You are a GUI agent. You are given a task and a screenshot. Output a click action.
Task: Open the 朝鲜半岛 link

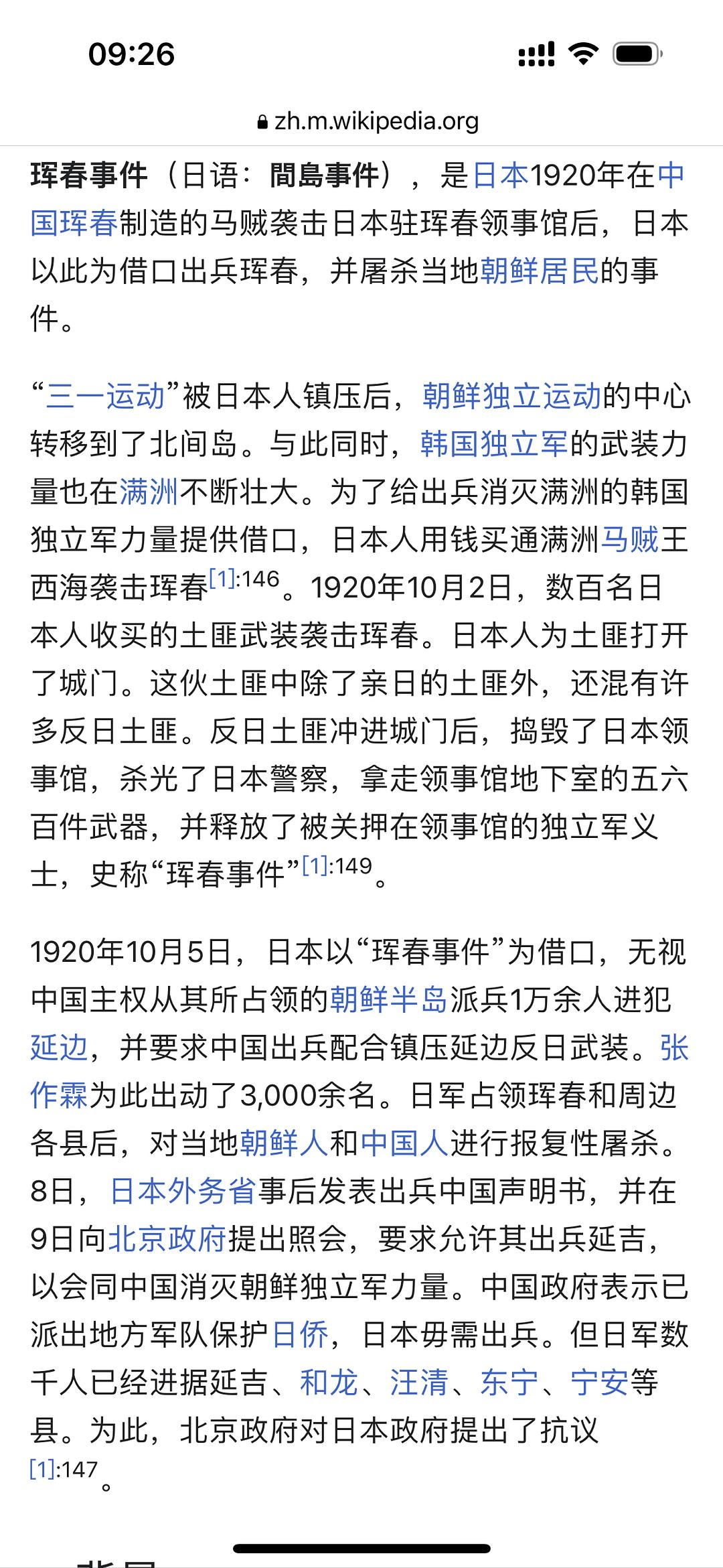[x=388, y=1000]
